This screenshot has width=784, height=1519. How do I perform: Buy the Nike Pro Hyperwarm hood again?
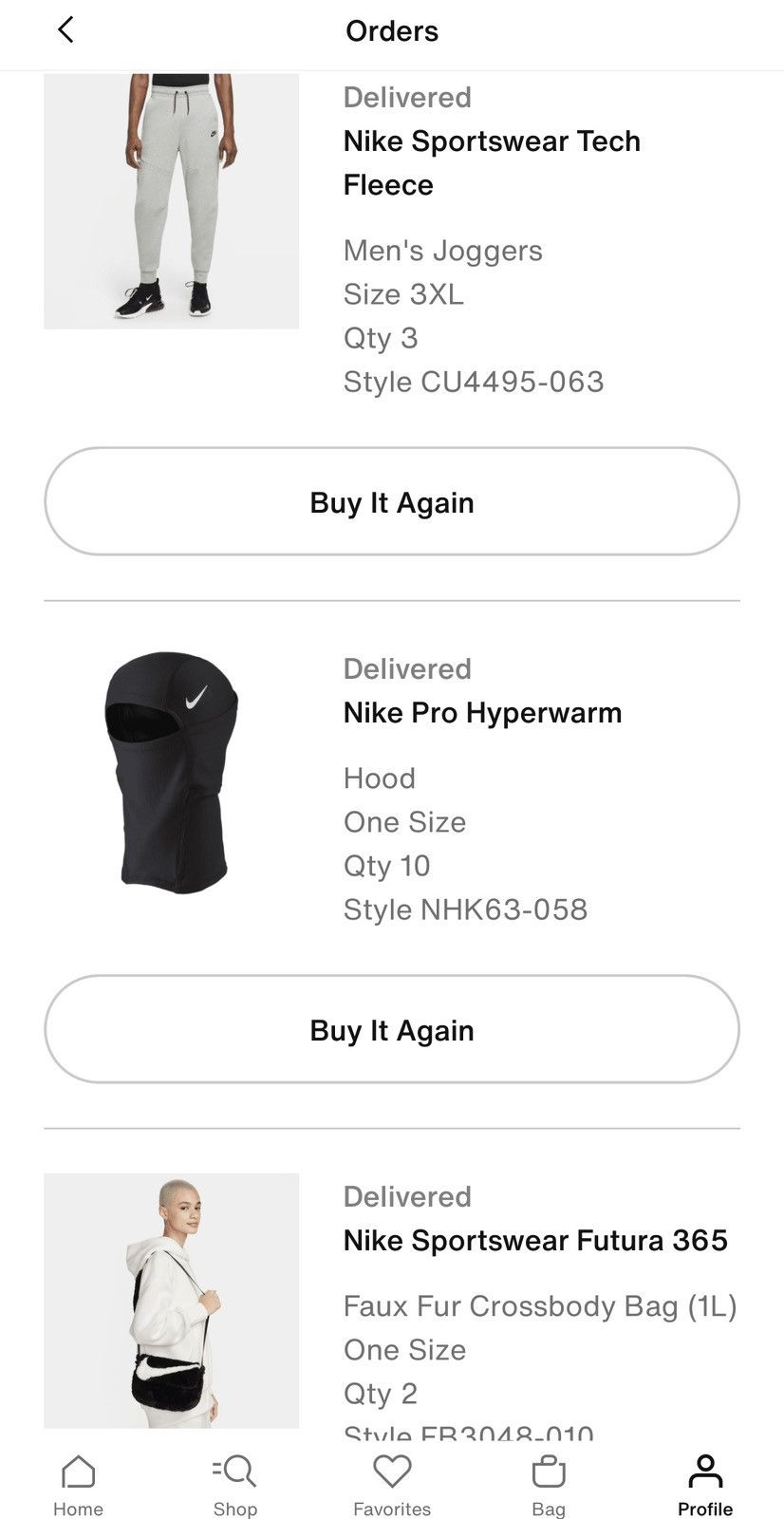pyautogui.click(x=392, y=1029)
